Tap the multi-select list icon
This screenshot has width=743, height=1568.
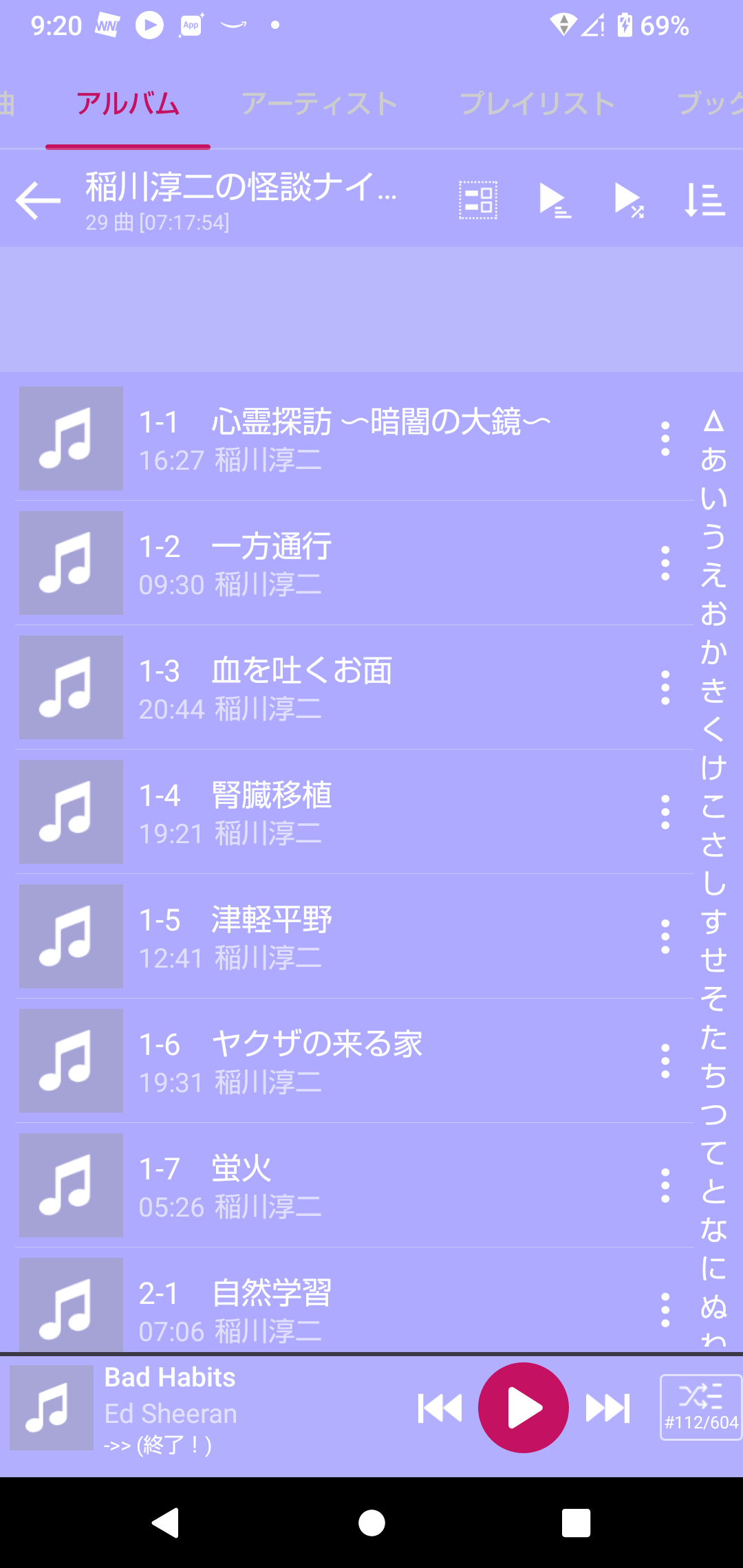tap(478, 200)
